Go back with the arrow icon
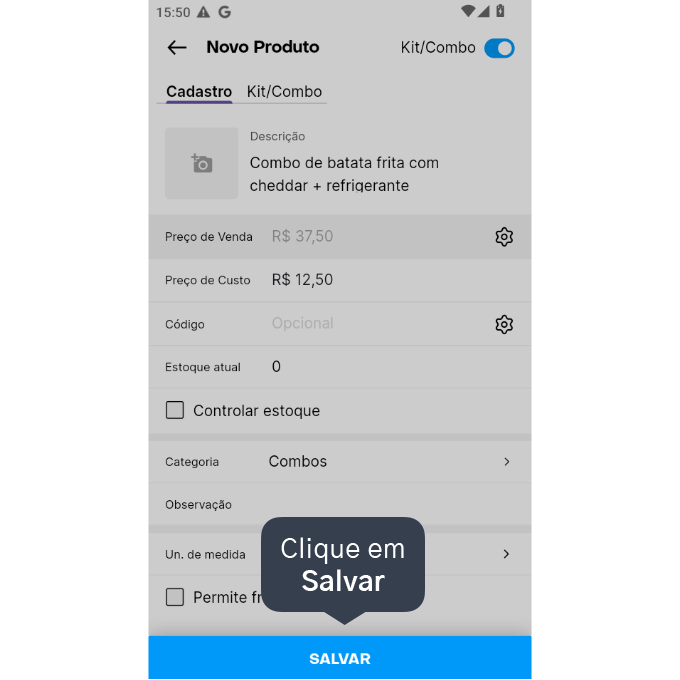 pyautogui.click(x=177, y=47)
